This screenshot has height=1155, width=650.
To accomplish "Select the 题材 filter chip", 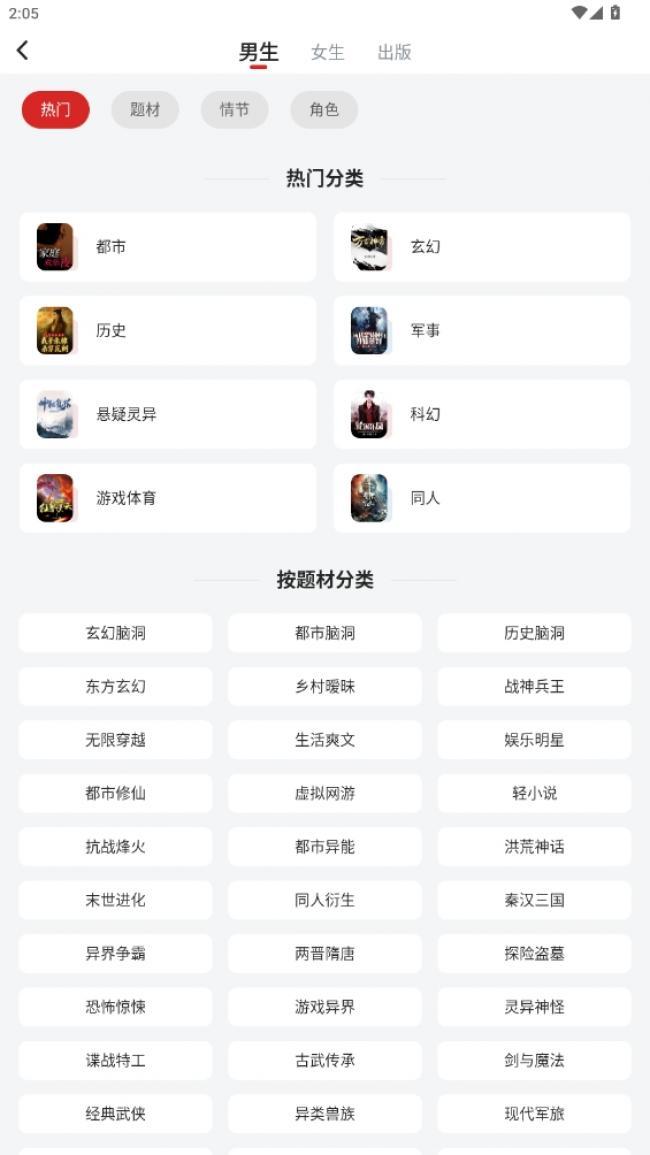I will coord(145,110).
